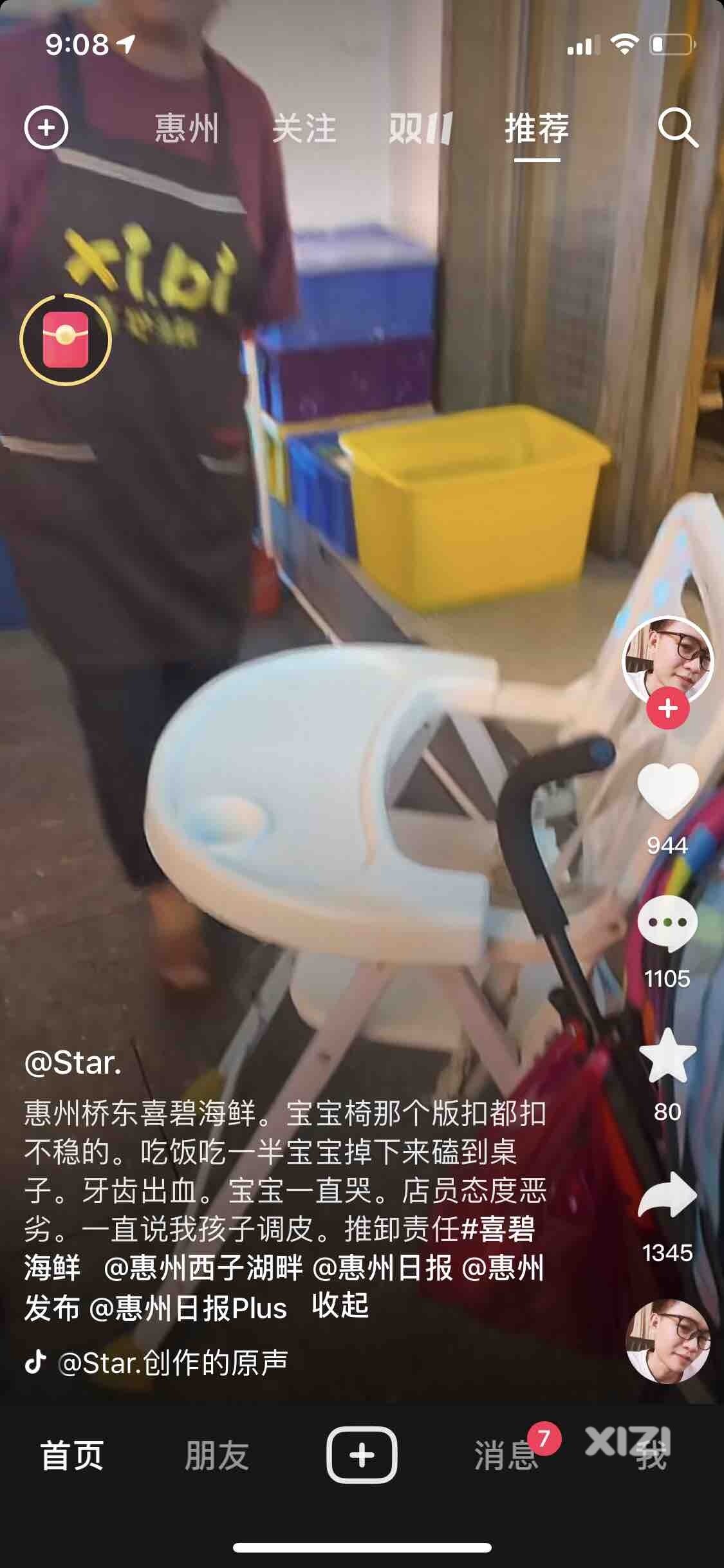This screenshot has width=724, height=1568.
Task: Share this video via the arrow icon
Action: 667,1196
